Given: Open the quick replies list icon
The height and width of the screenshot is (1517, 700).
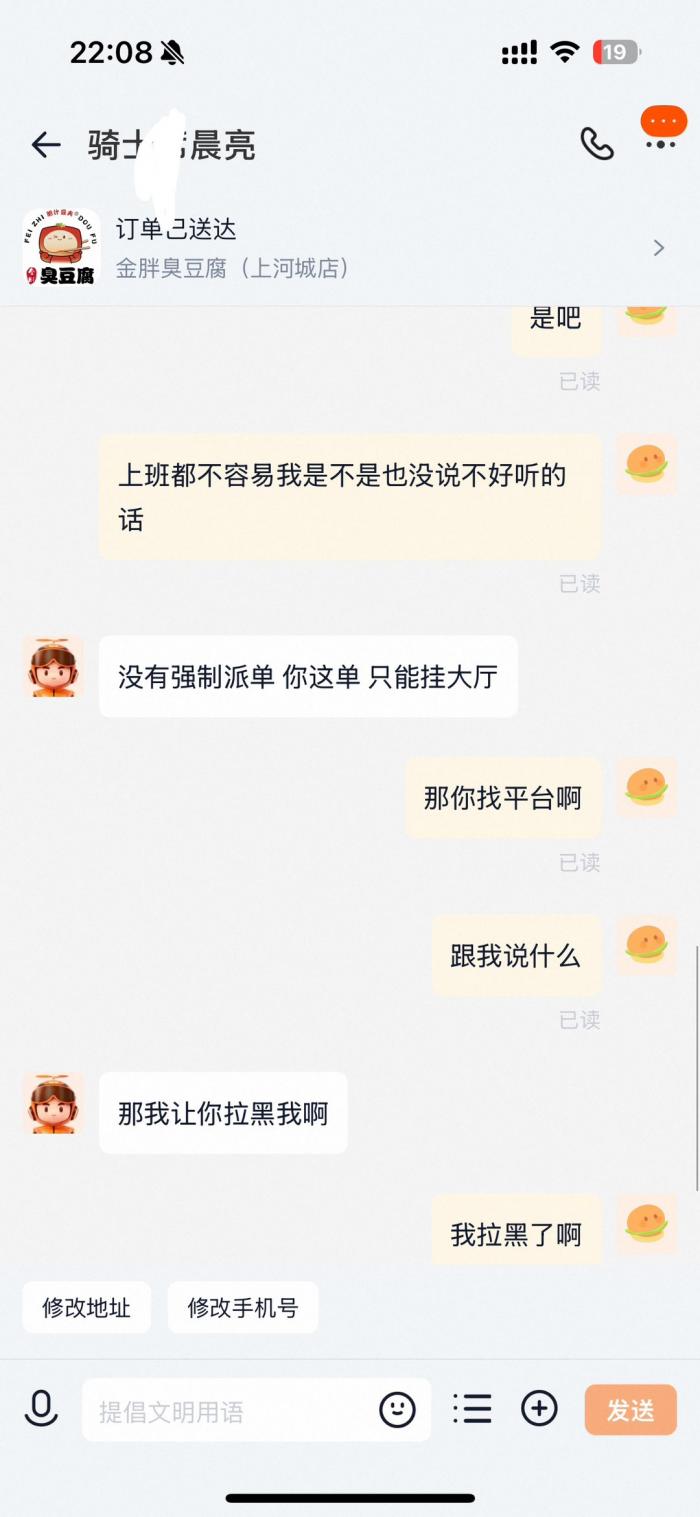Looking at the screenshot, I should 472,1409.
